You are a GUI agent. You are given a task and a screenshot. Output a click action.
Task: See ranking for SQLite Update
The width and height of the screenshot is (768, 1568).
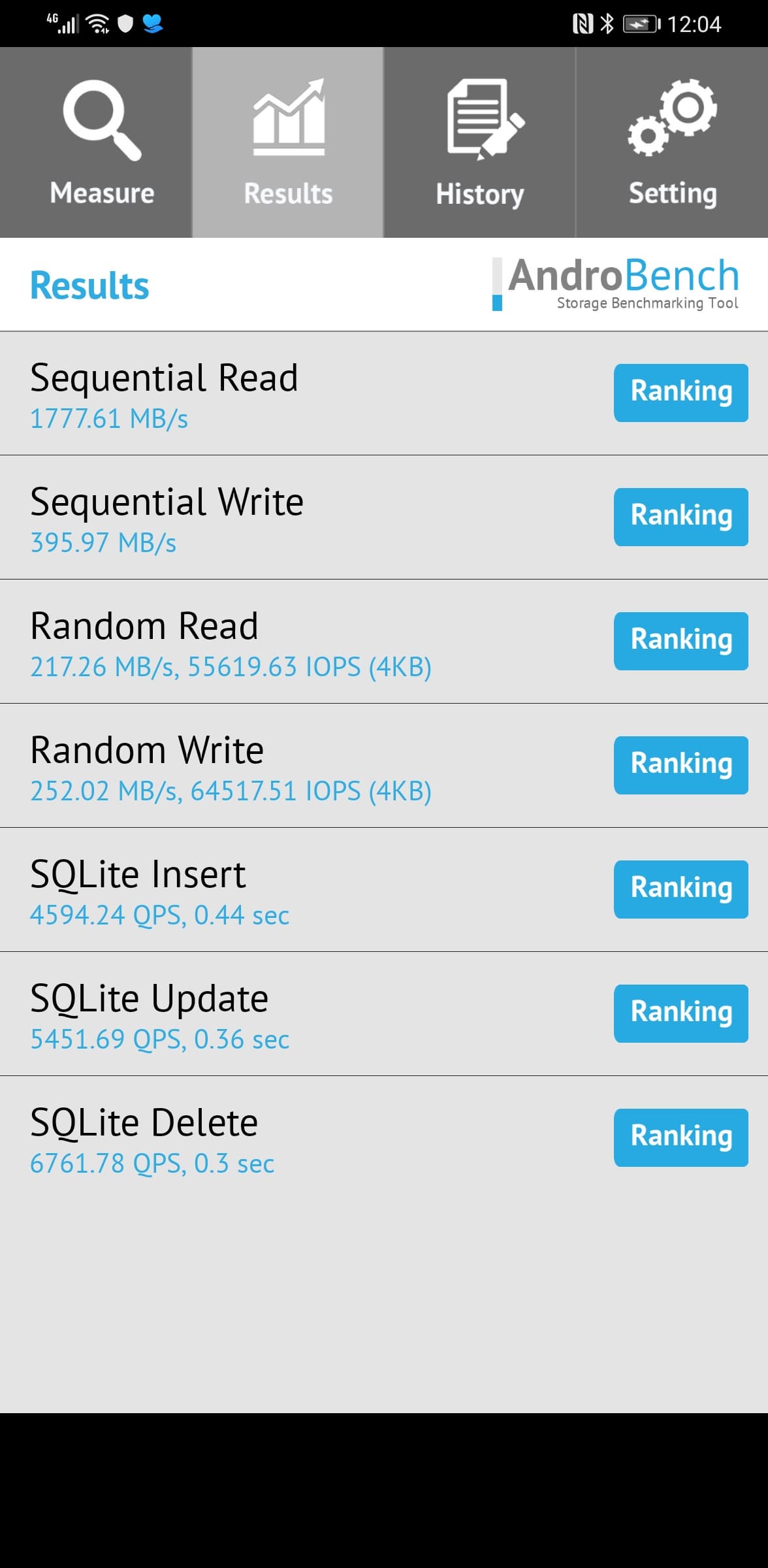coord(680,1013)
